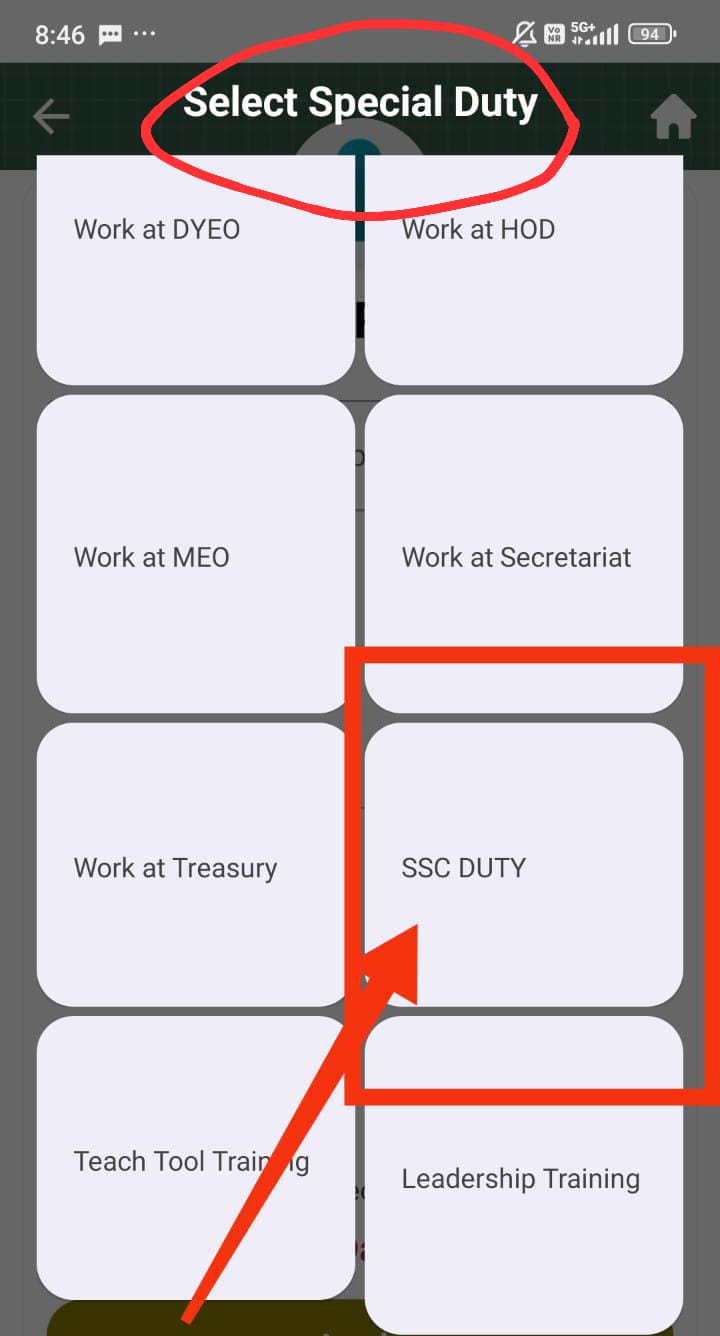720x1336 pixels.
Task: Pick Work at Secretariat duty
Action: point(523,555)
